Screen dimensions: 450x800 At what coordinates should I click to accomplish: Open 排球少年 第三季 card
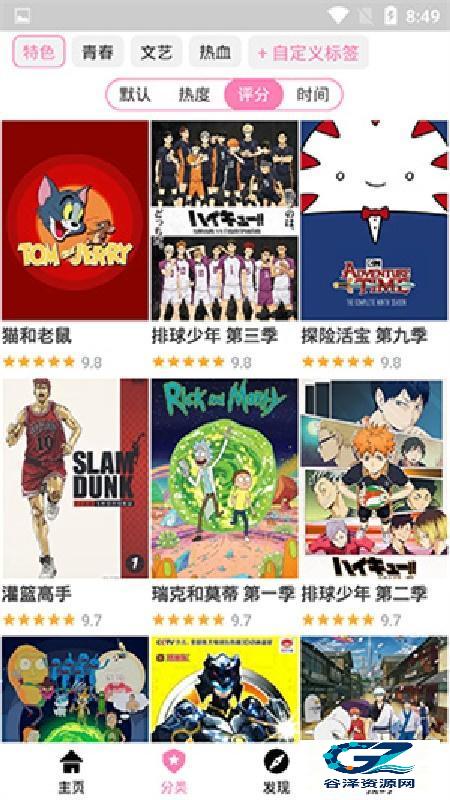click(x=224, y=245)
